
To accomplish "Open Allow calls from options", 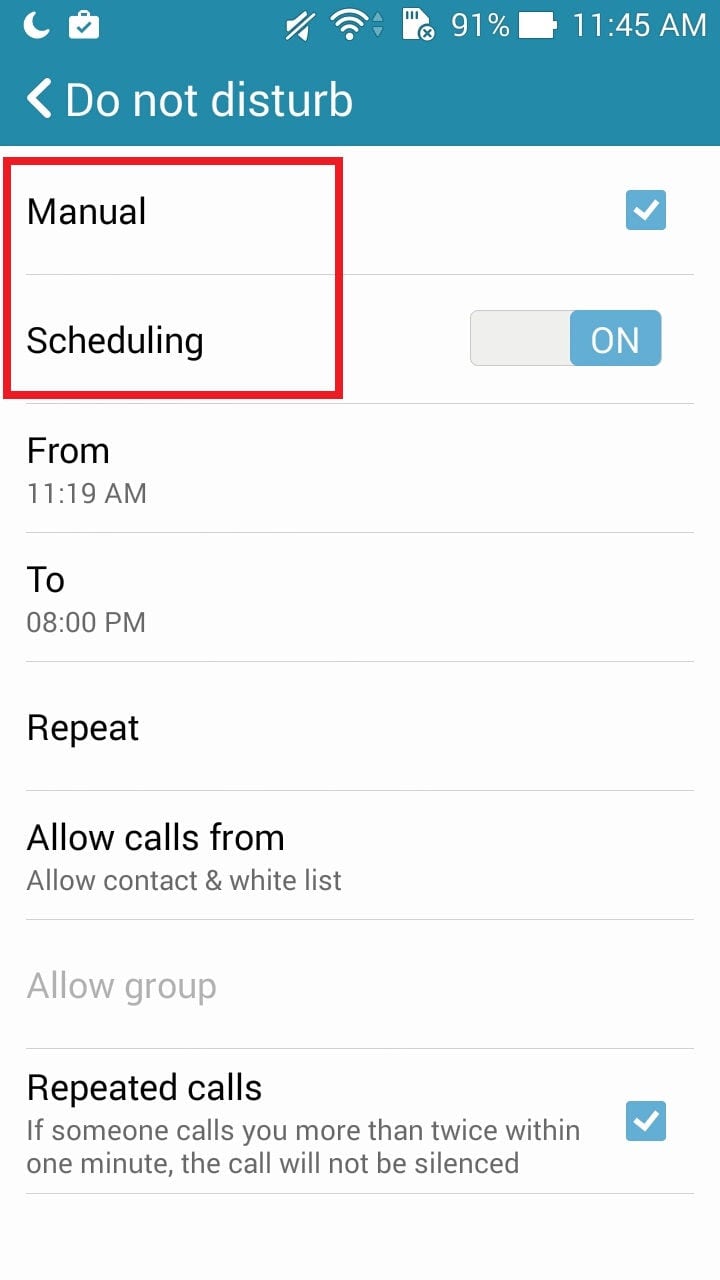I will [x=360, y=855].
